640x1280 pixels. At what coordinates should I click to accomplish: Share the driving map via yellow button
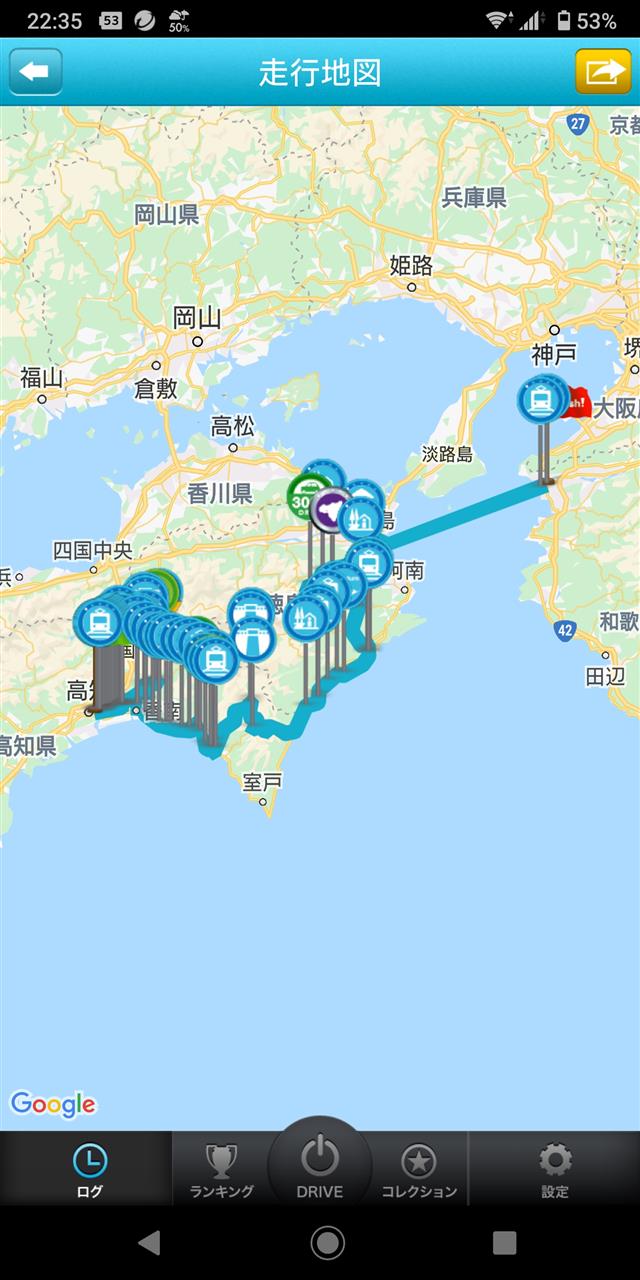[x=603, y=72]
